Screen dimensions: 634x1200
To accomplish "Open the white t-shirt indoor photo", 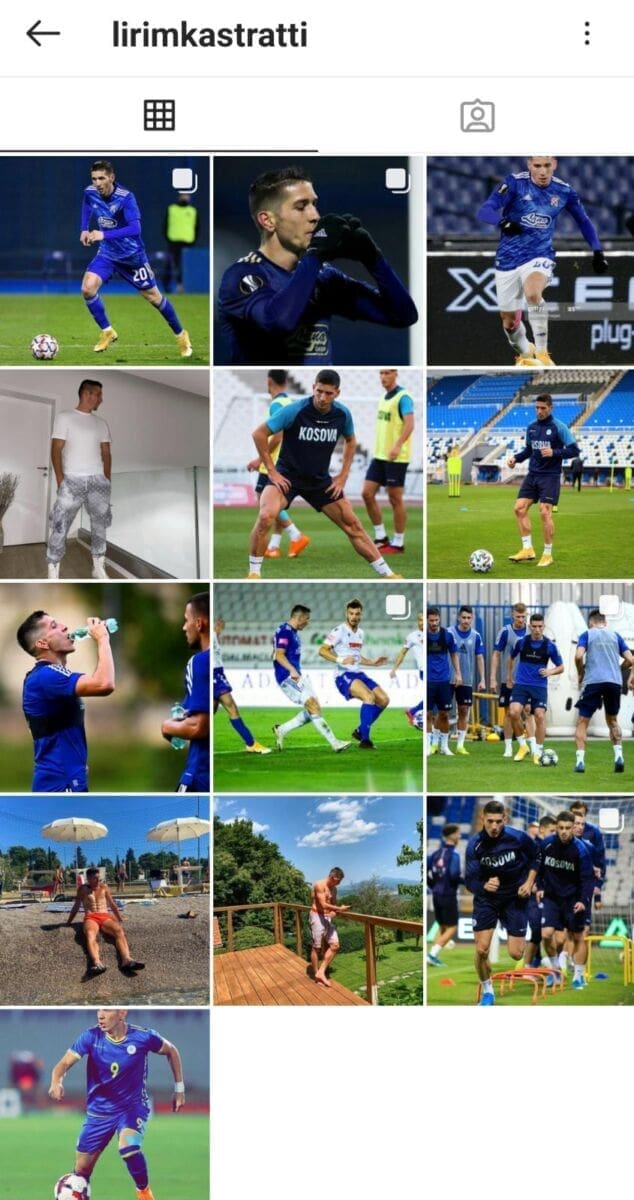I will coord(105,474).
